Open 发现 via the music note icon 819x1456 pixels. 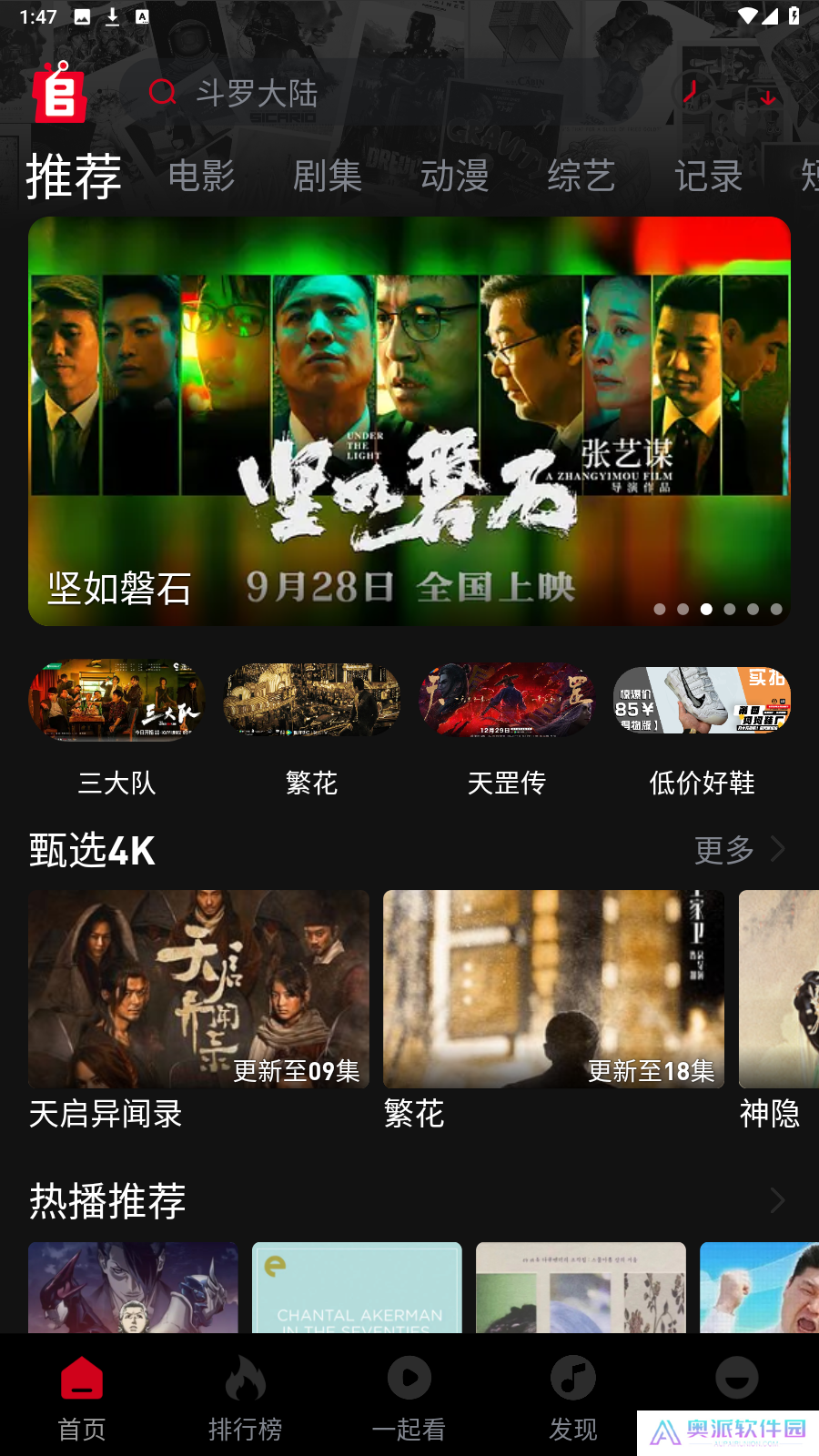coord(571,1379)
